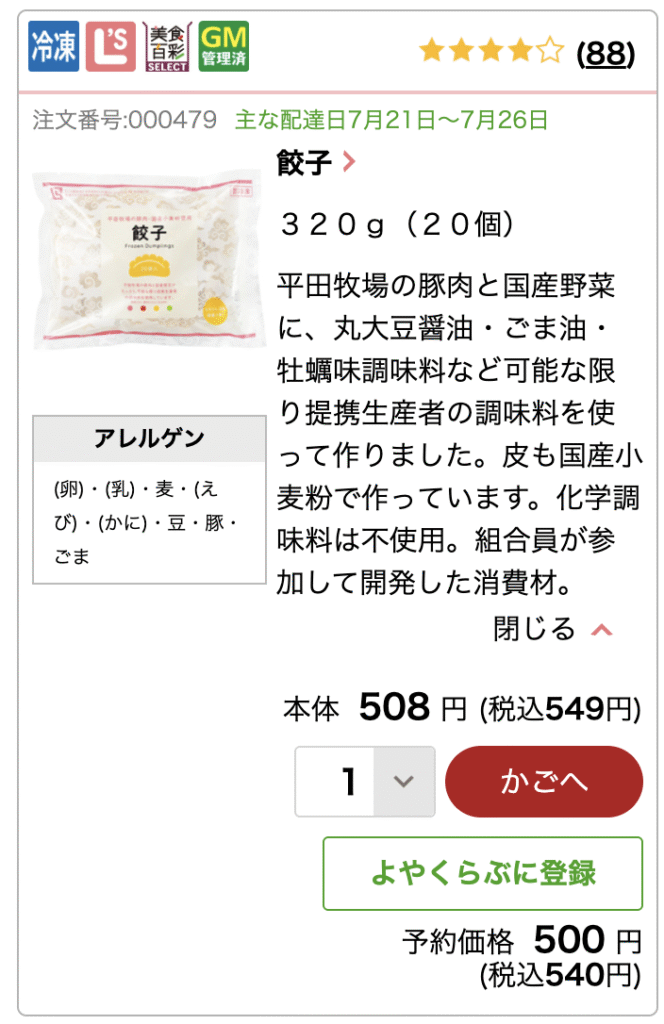Register with よやくらぶに登録 button

(483, 873)
